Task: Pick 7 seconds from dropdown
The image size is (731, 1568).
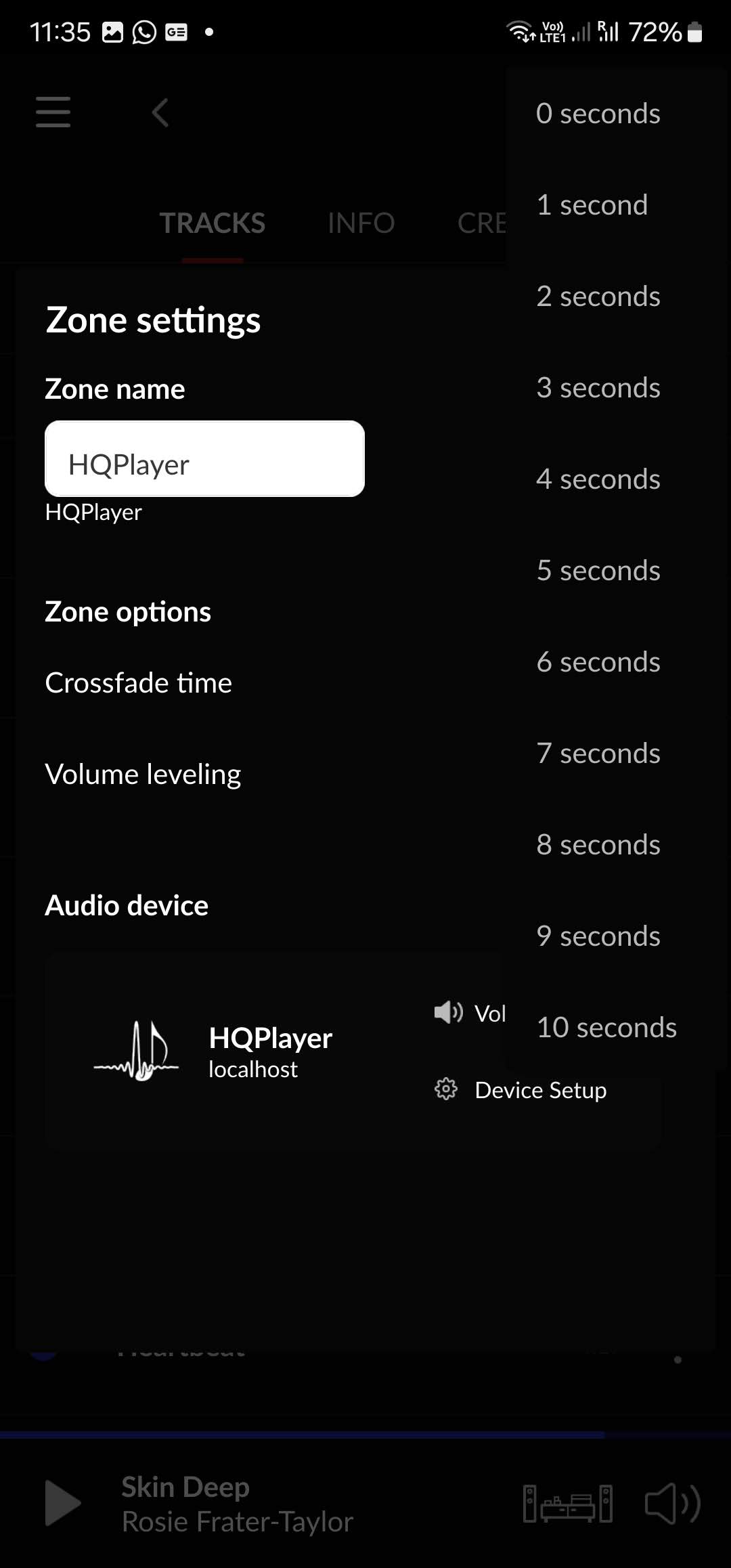Action: (x=616, y=754)
